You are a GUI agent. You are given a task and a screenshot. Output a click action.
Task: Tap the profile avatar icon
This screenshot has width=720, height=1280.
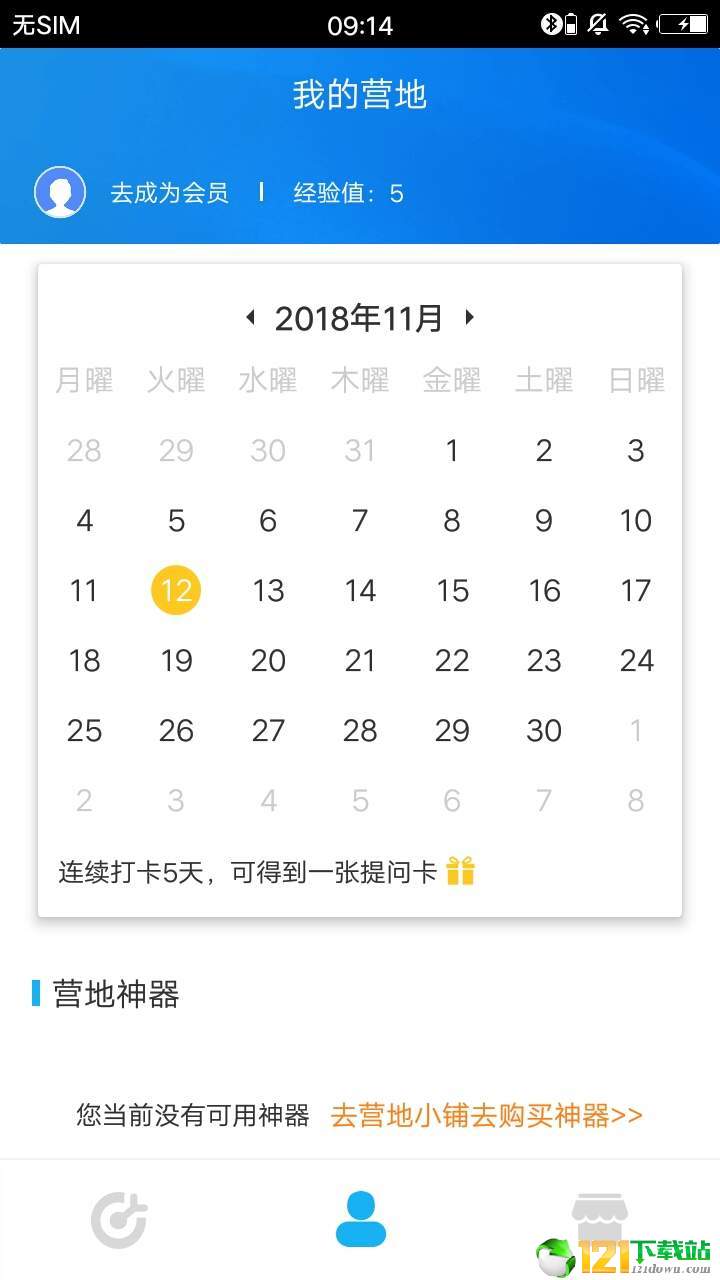[x=60, y=192]
